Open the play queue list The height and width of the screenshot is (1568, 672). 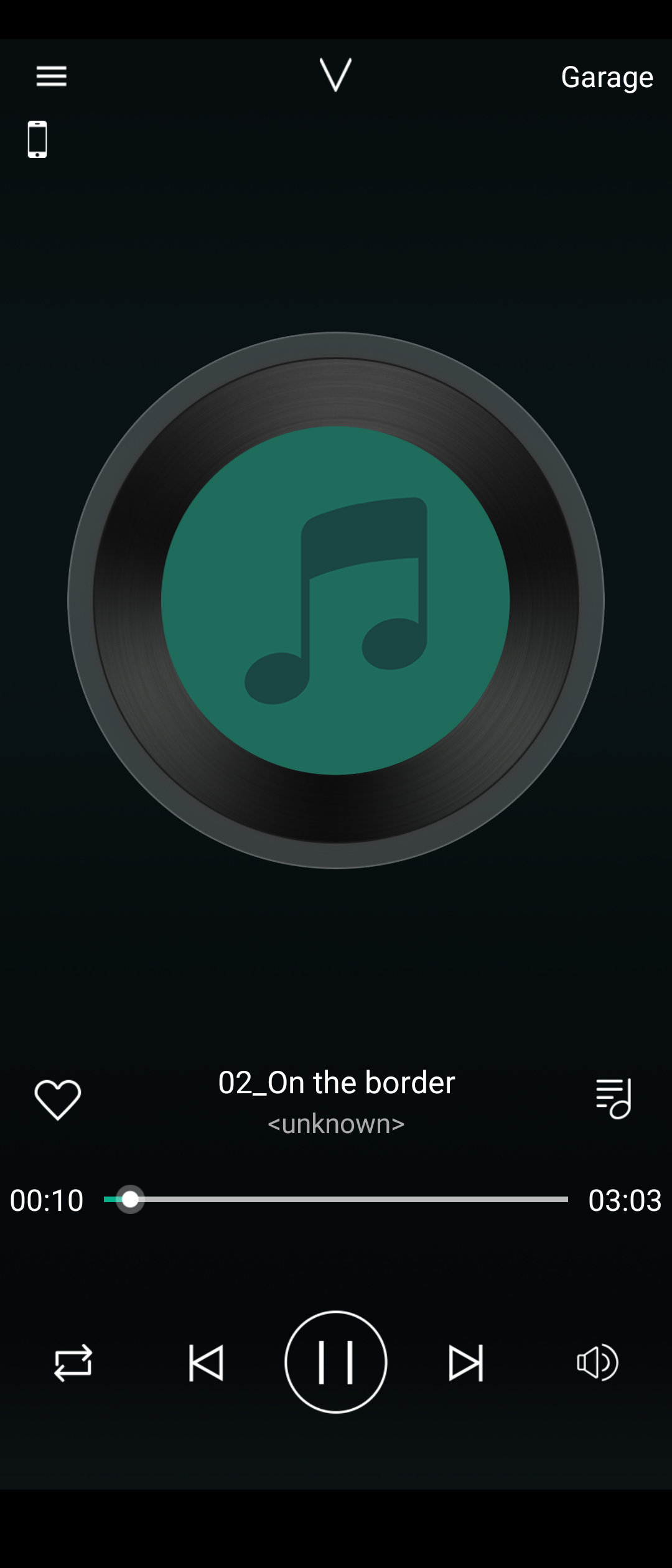[x=614, y=1098]
